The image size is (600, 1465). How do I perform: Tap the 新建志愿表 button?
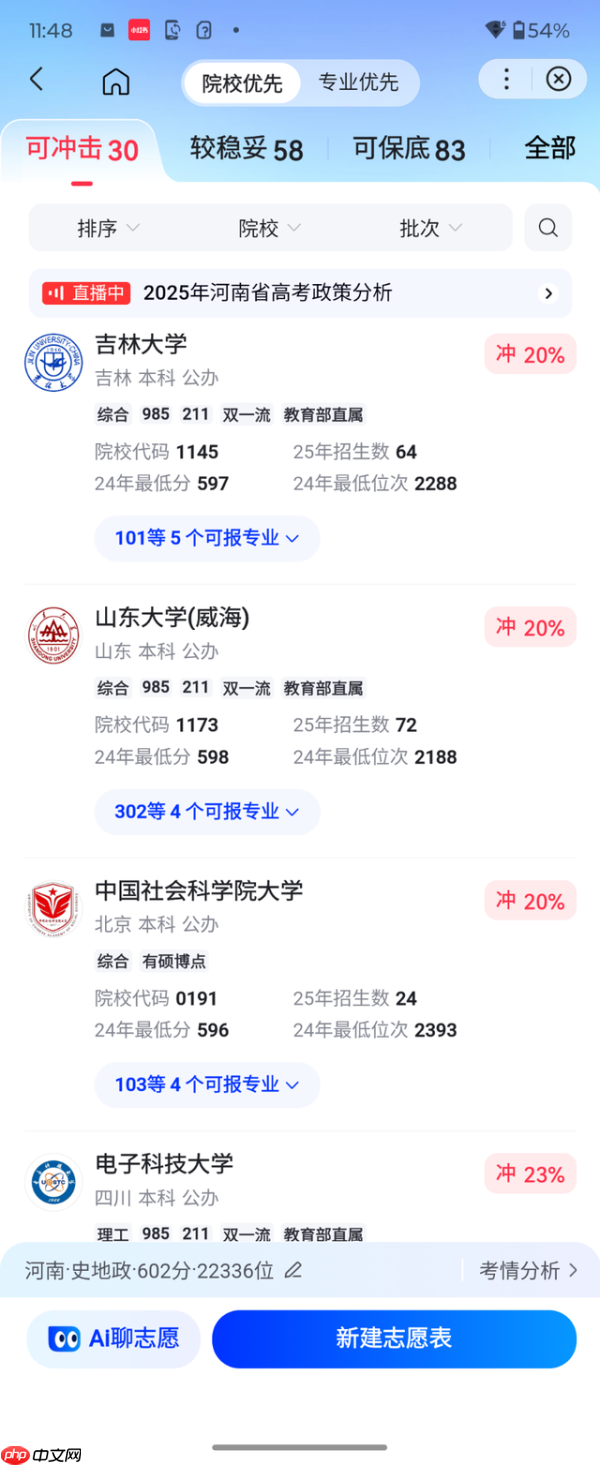(394, 1338)
